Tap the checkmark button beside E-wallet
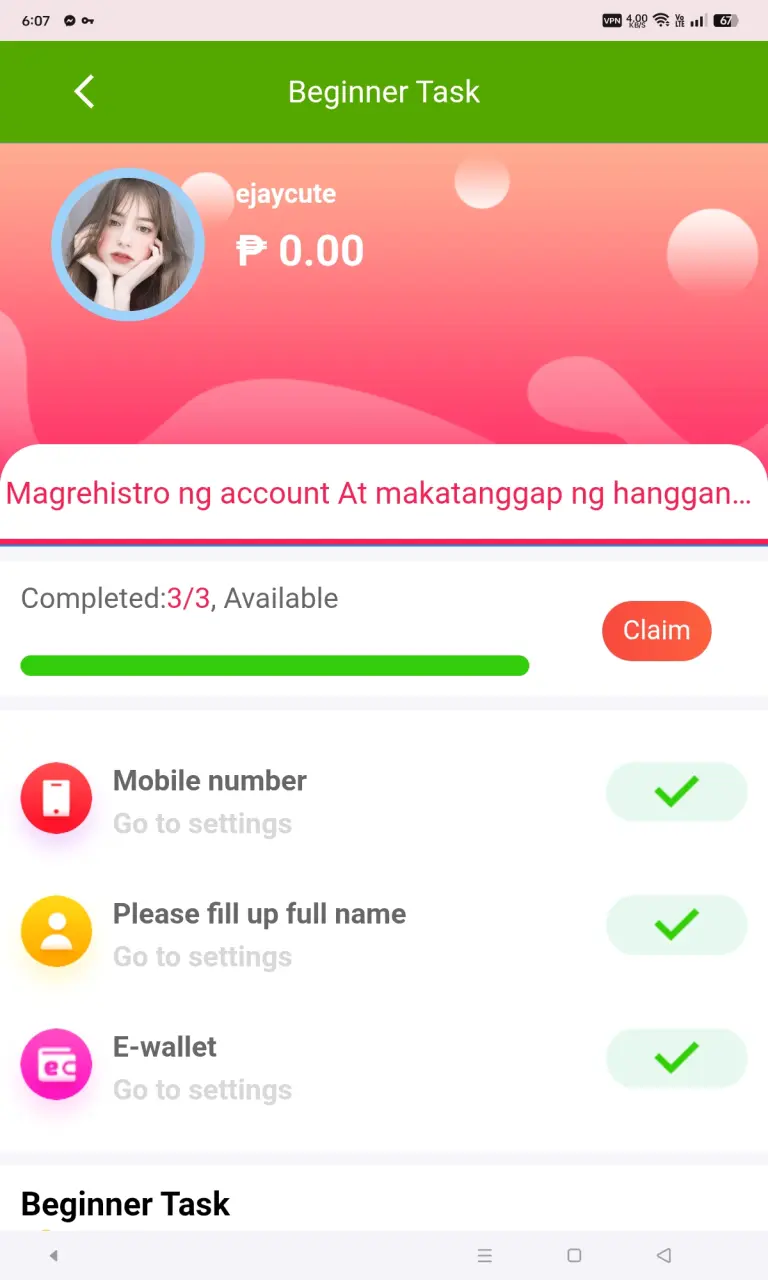The height and width of the screenshot is (1280, 768). pos(676,1058)
